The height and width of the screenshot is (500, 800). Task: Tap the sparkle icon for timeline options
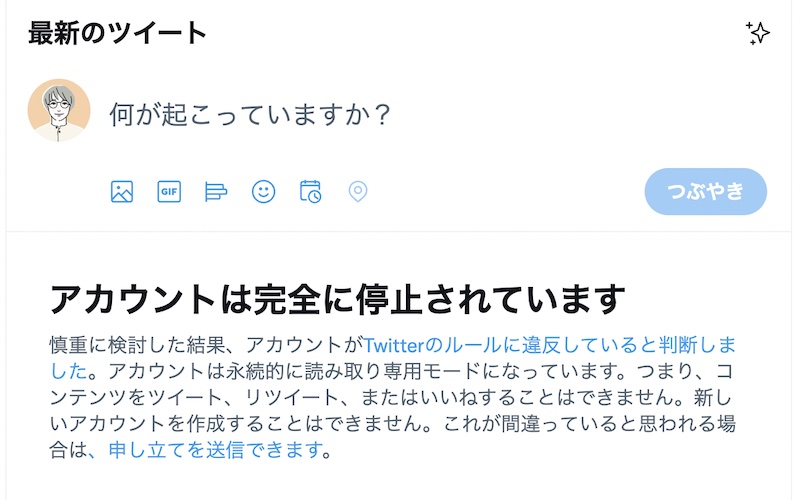758,33
